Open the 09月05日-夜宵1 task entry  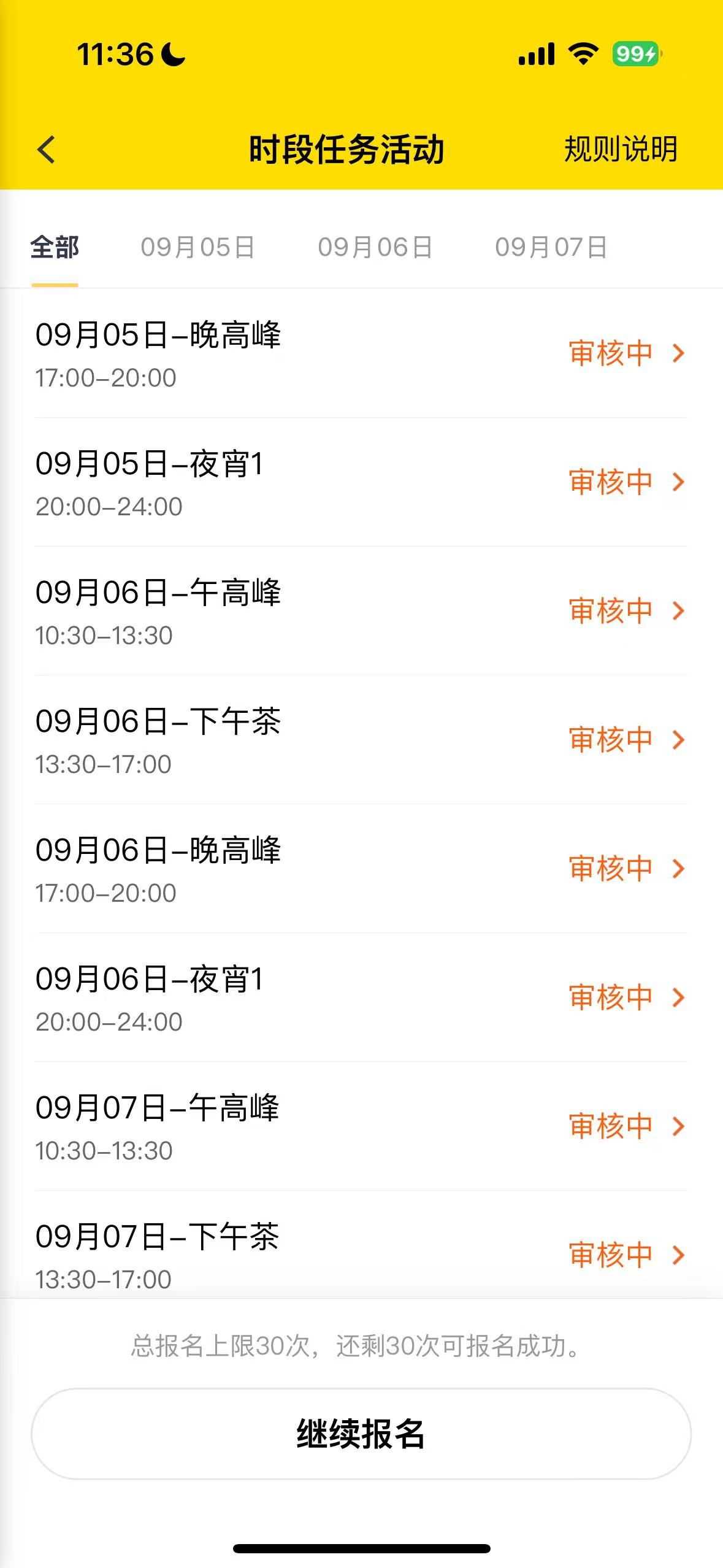coord(361,483)
